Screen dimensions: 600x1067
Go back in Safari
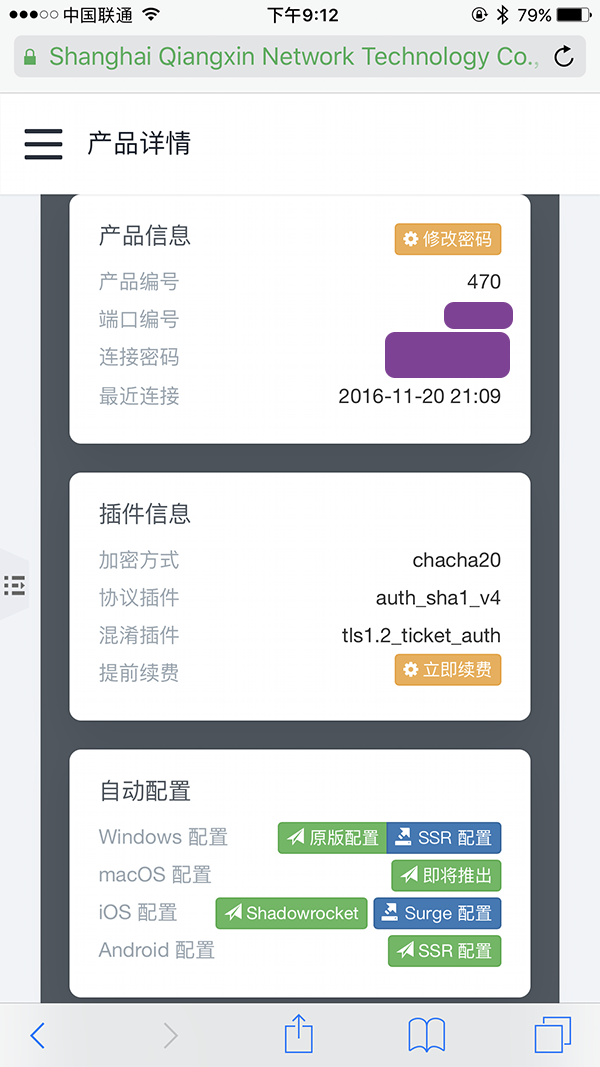coord(38,1036)
